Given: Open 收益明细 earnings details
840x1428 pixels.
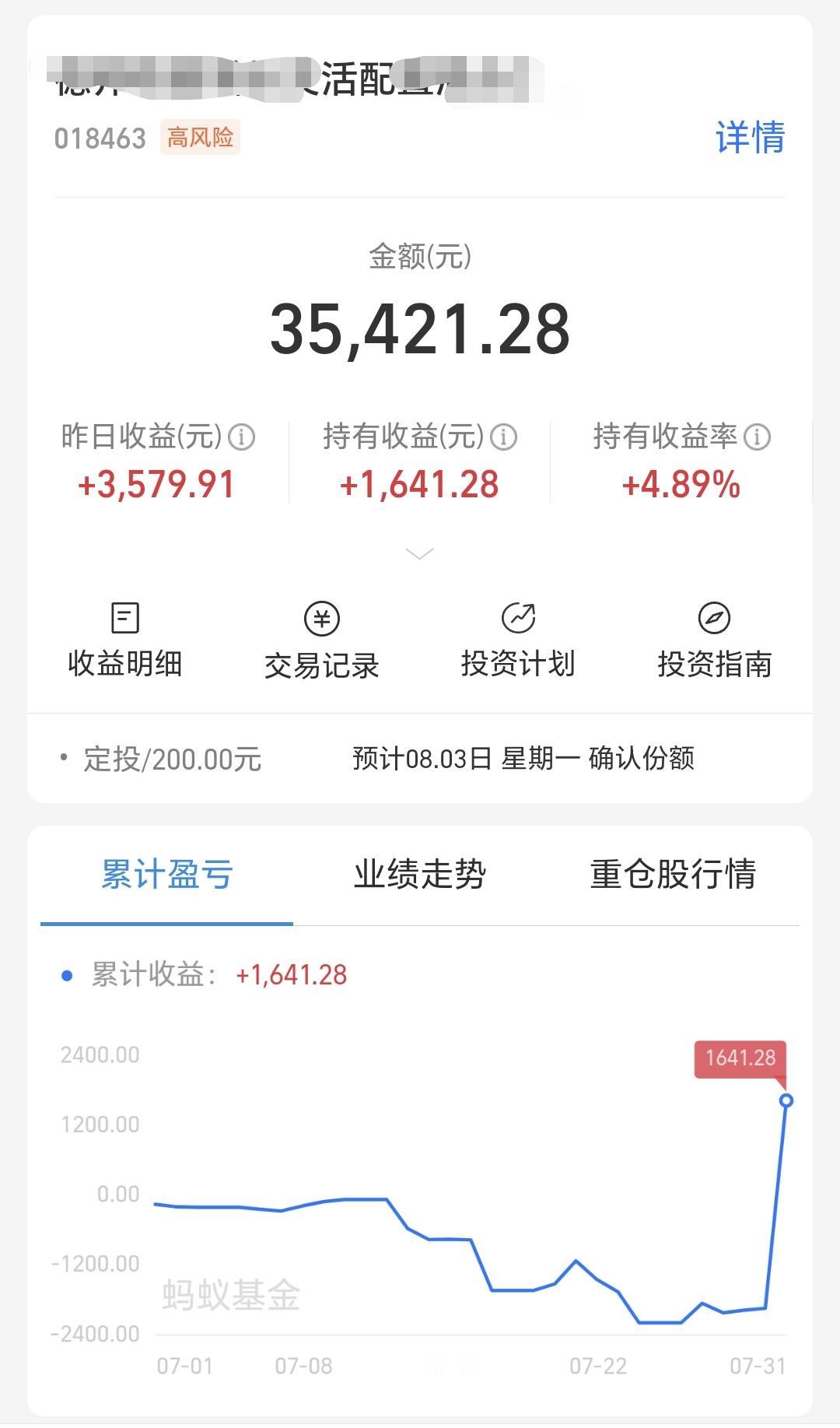Looking at the screenshot, I should 125,640.
